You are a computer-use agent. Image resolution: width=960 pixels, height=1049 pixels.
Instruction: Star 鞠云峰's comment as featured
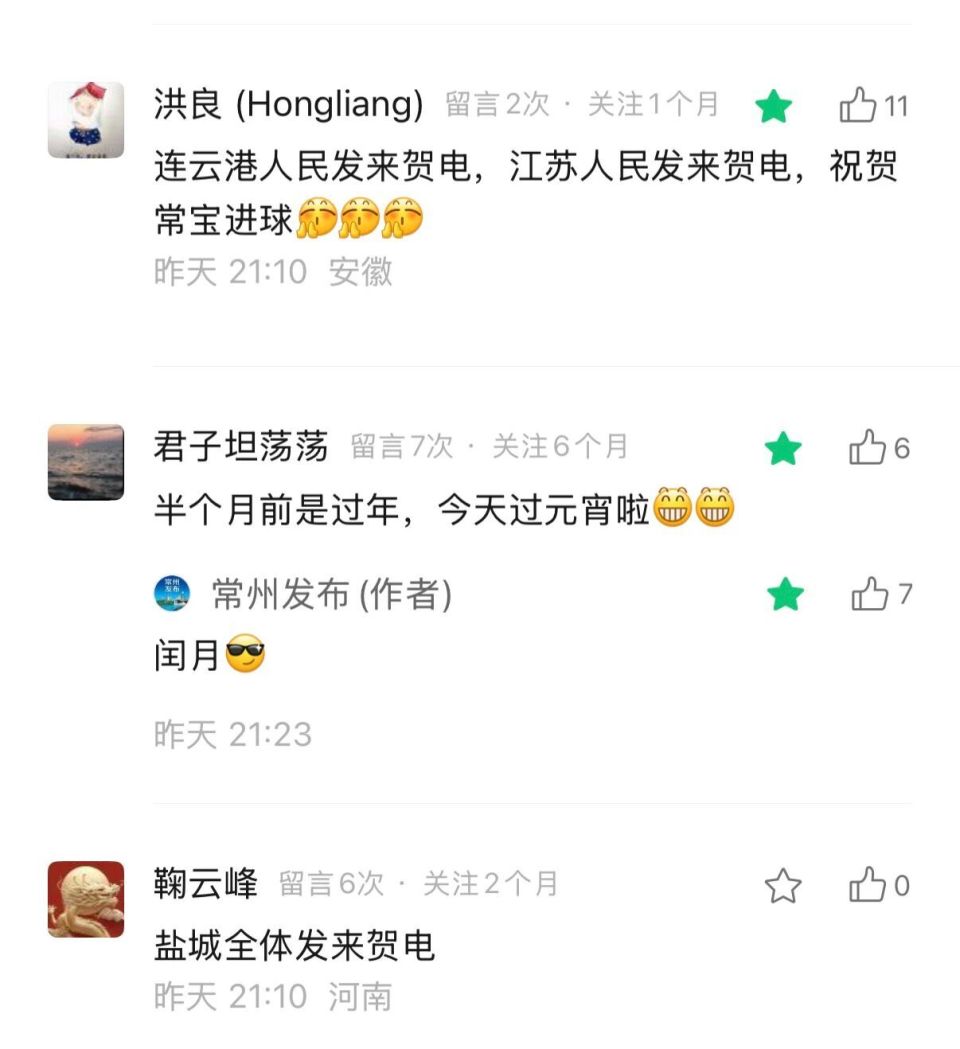point(783,886)
